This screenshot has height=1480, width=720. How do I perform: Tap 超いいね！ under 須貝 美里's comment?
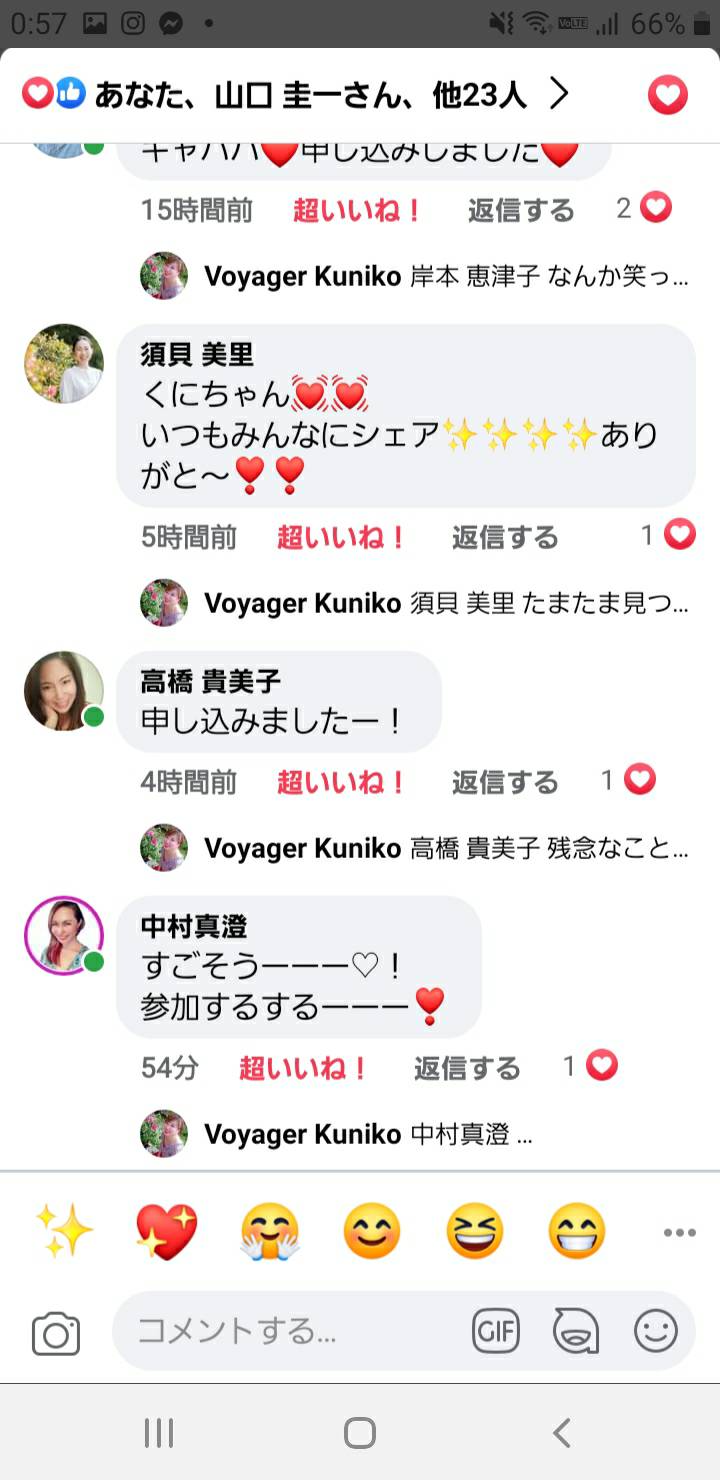342,537
